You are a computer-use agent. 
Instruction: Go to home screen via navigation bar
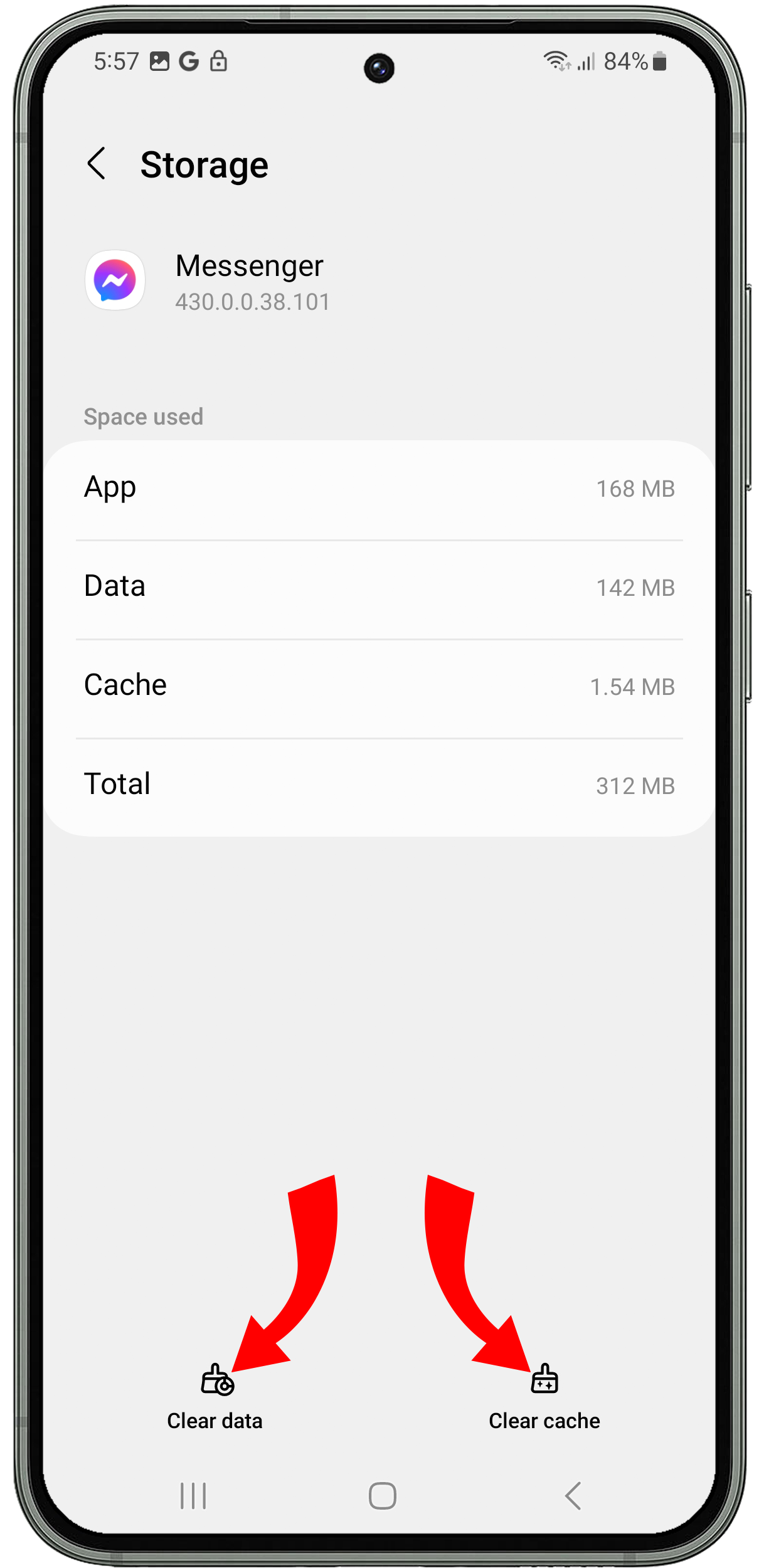coord(382,1496)
